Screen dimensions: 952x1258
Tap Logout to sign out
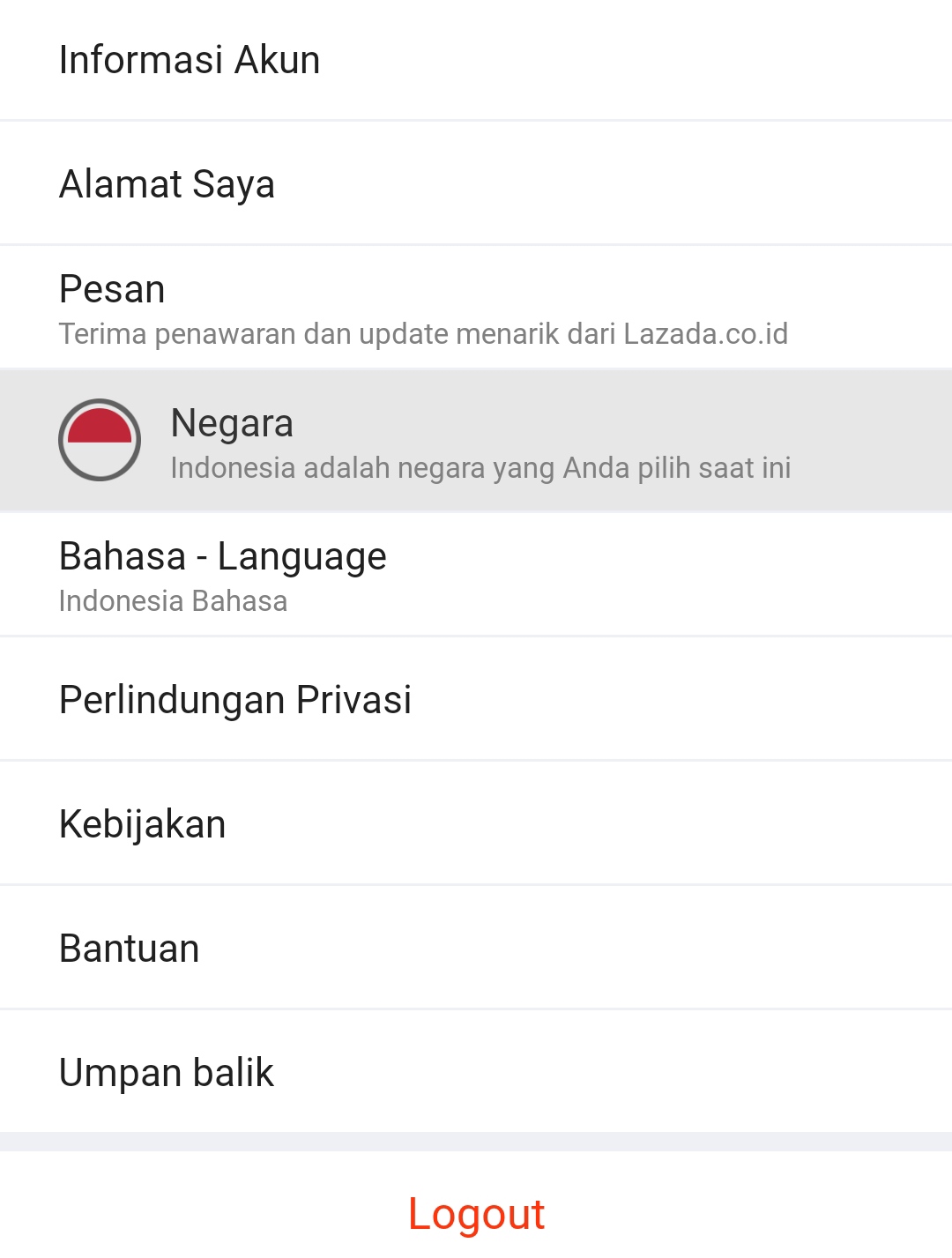pos(476,1214)
